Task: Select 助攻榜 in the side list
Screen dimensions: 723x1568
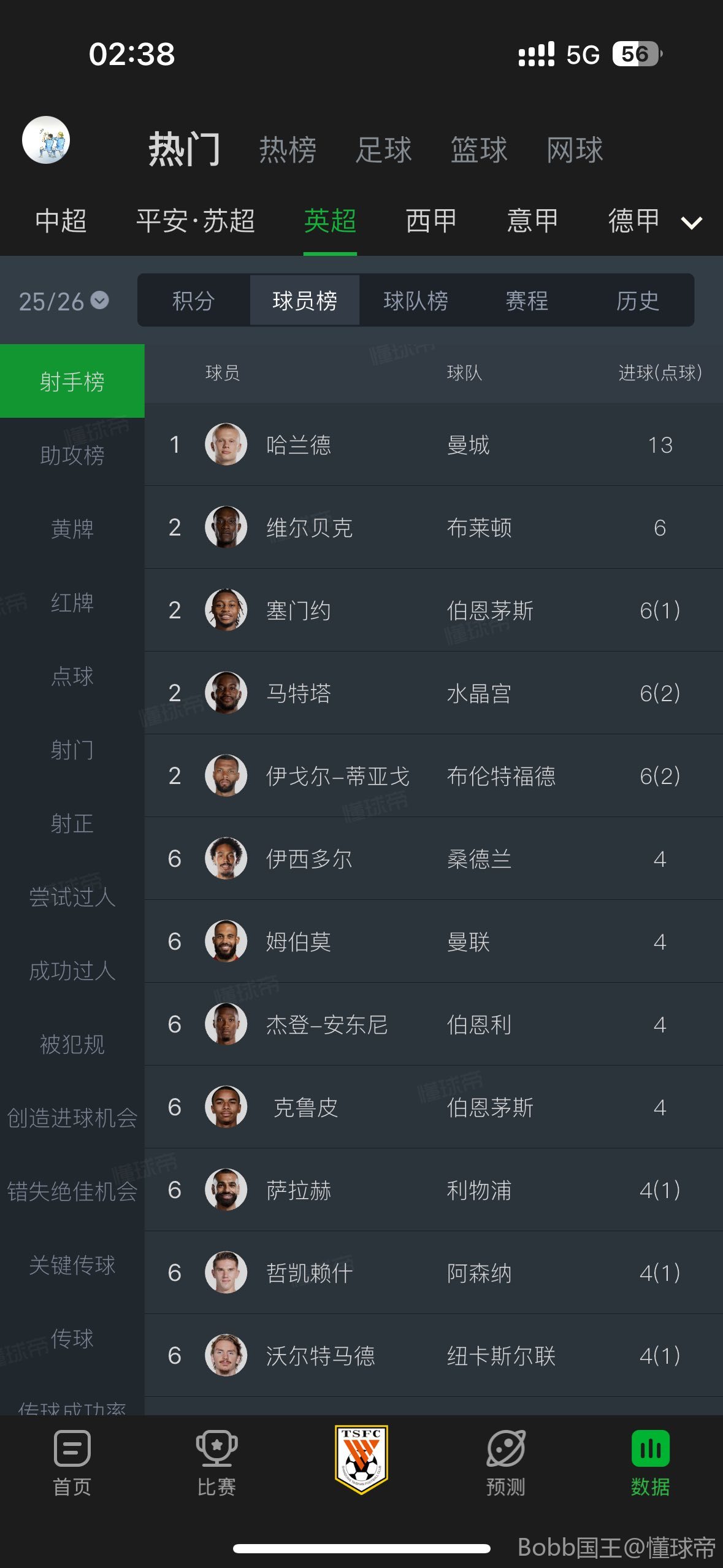Action: coord(72,455)
